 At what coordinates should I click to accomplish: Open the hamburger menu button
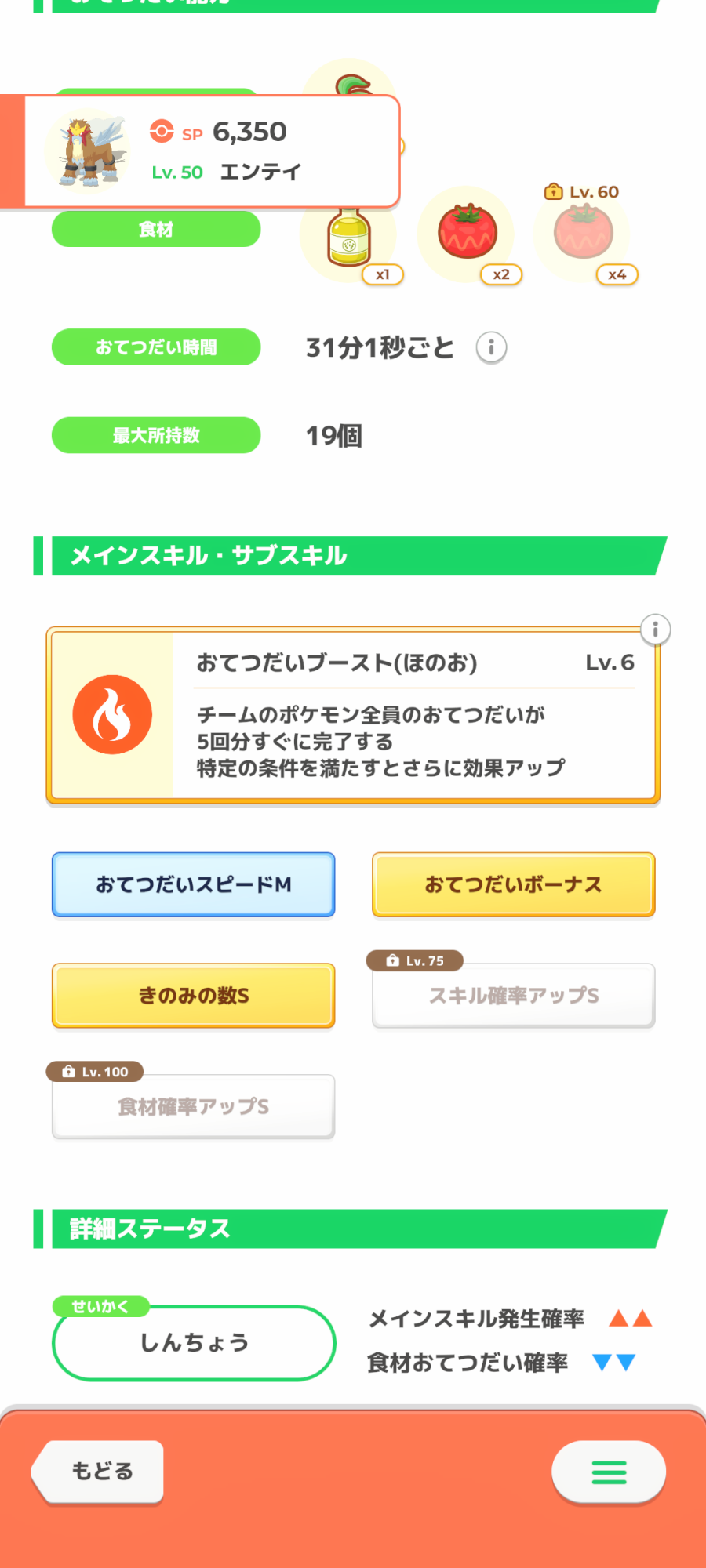tap(609, 1472)
